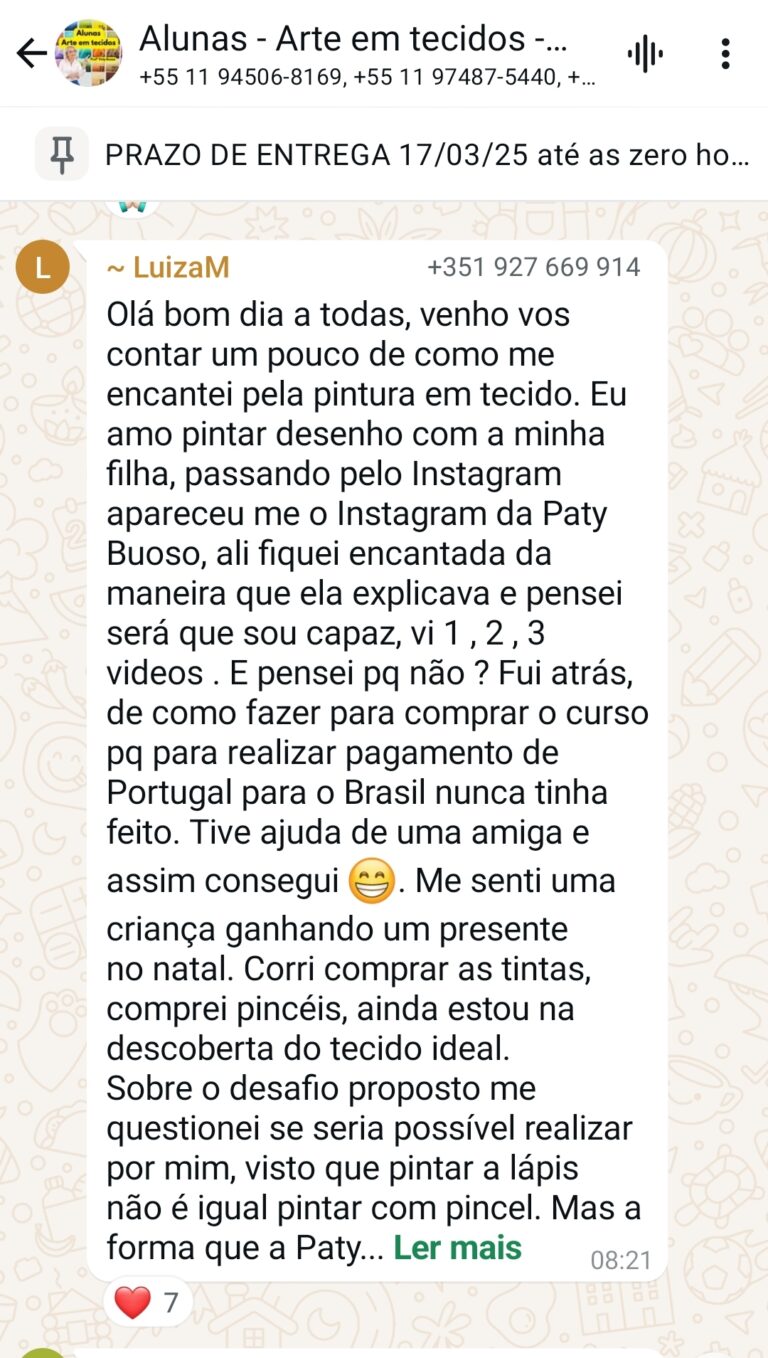Expand the message with Ler mais

point(457,1248)
